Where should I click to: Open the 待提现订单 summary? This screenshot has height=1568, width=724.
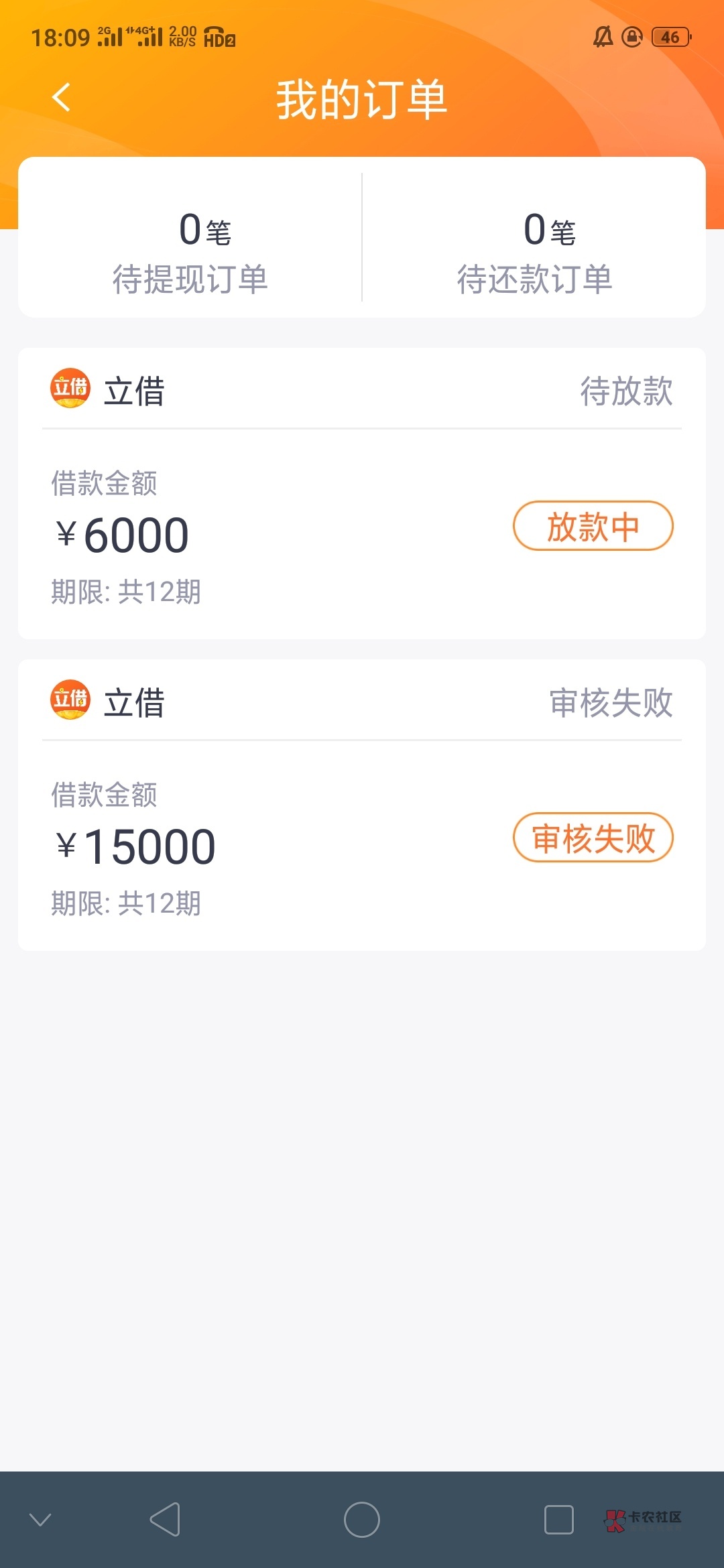190,253
